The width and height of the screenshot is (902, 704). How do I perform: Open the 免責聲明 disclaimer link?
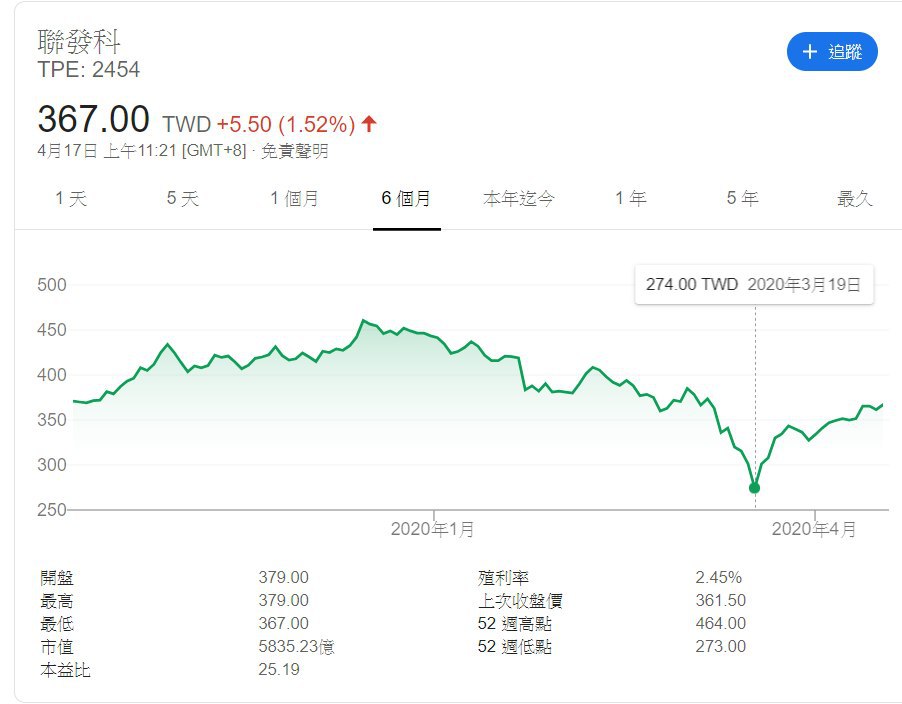[295, 151]
